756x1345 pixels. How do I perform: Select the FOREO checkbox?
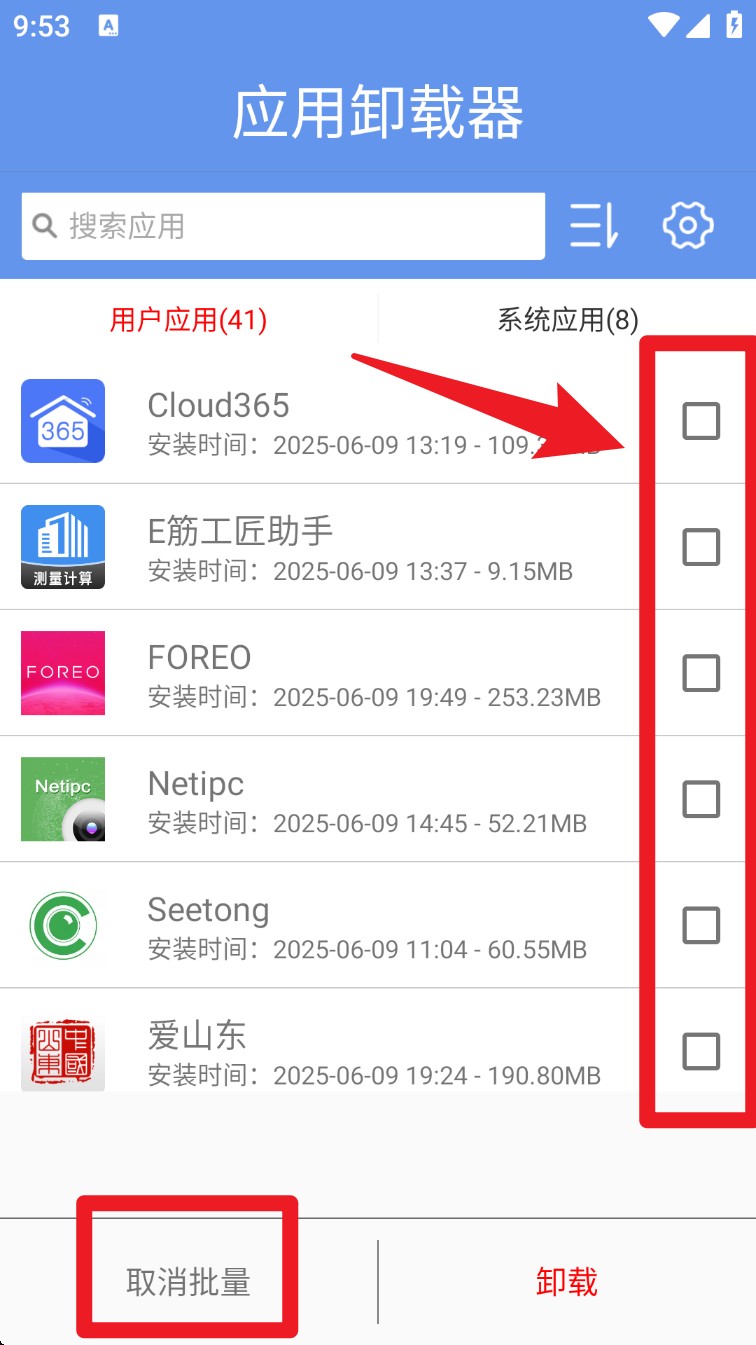click(x=699, y=672)
